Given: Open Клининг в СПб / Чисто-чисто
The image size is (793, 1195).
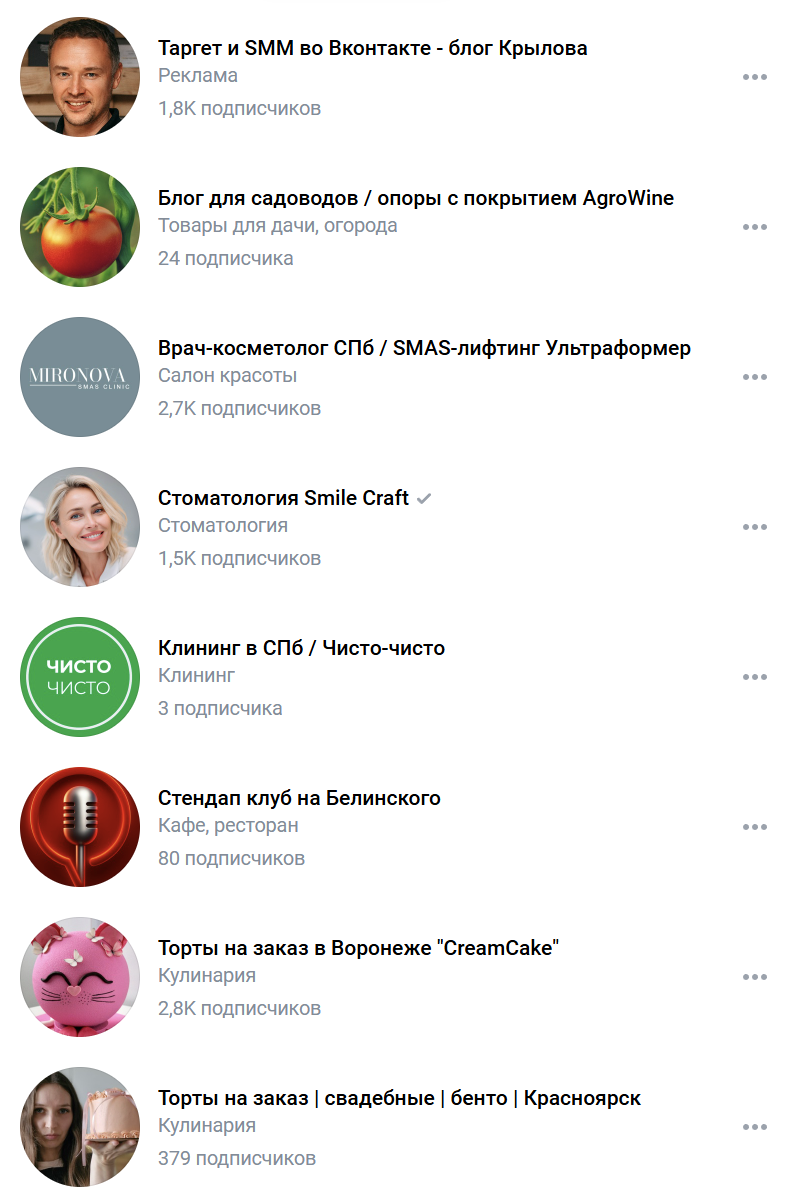Looking at the screenshot, I should tap(301, 648).
